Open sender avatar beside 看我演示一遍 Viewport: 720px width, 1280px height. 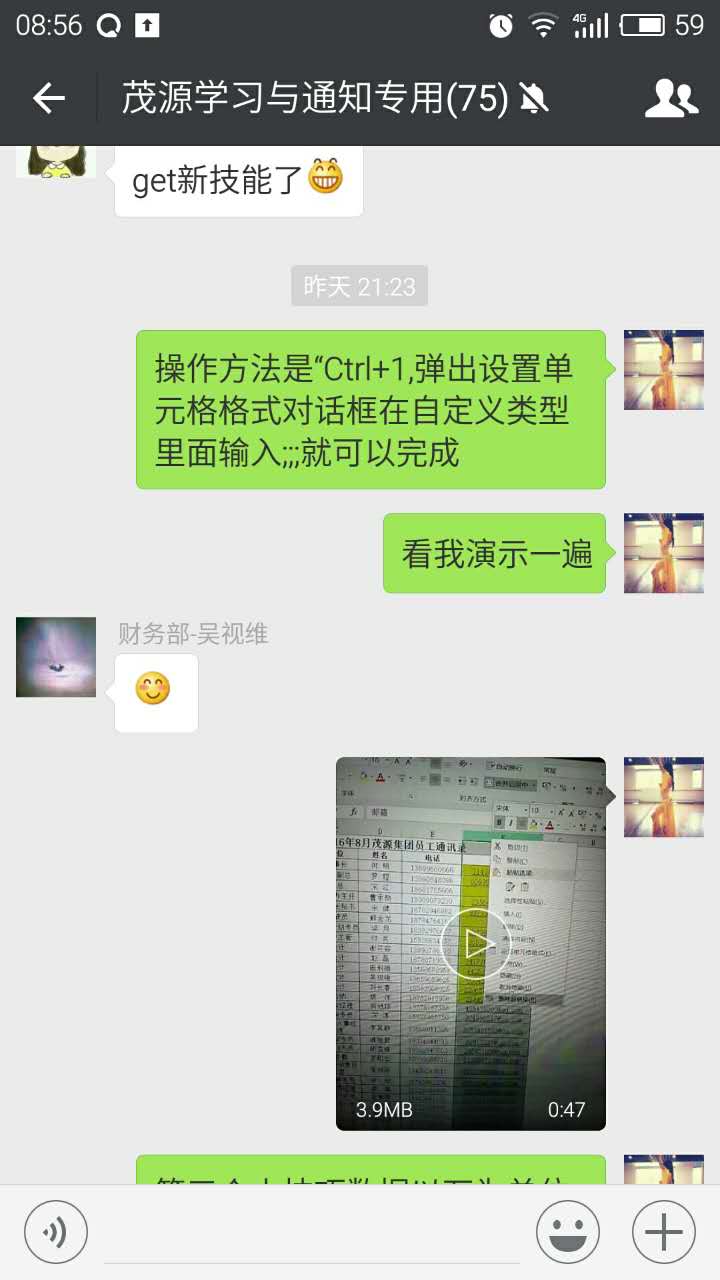tap(664, 553)
